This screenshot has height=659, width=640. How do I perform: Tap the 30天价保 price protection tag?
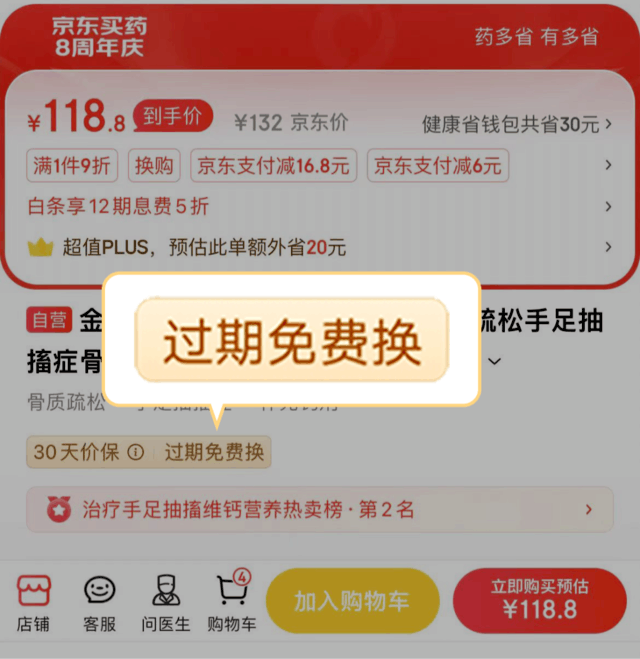point(87,452)
